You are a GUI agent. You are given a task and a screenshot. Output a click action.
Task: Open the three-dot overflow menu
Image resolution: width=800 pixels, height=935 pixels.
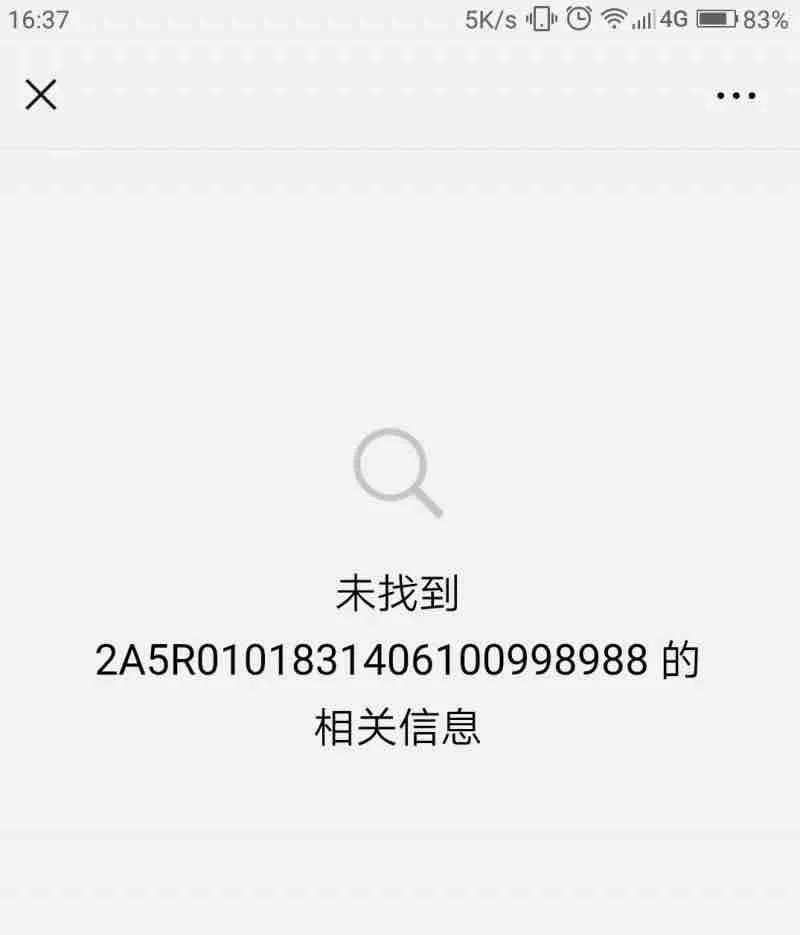736,96
